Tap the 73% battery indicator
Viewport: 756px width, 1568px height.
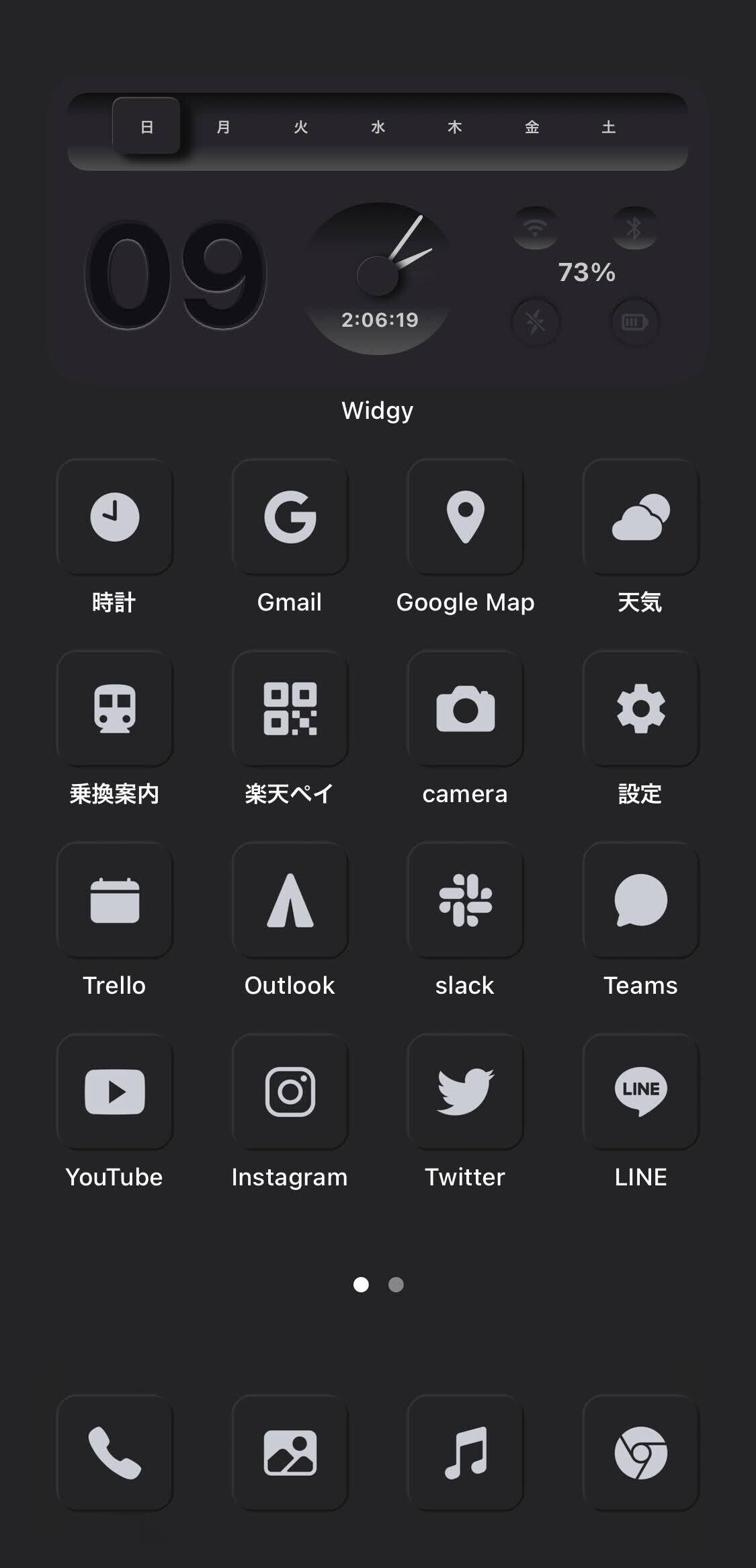pos(586,273)
